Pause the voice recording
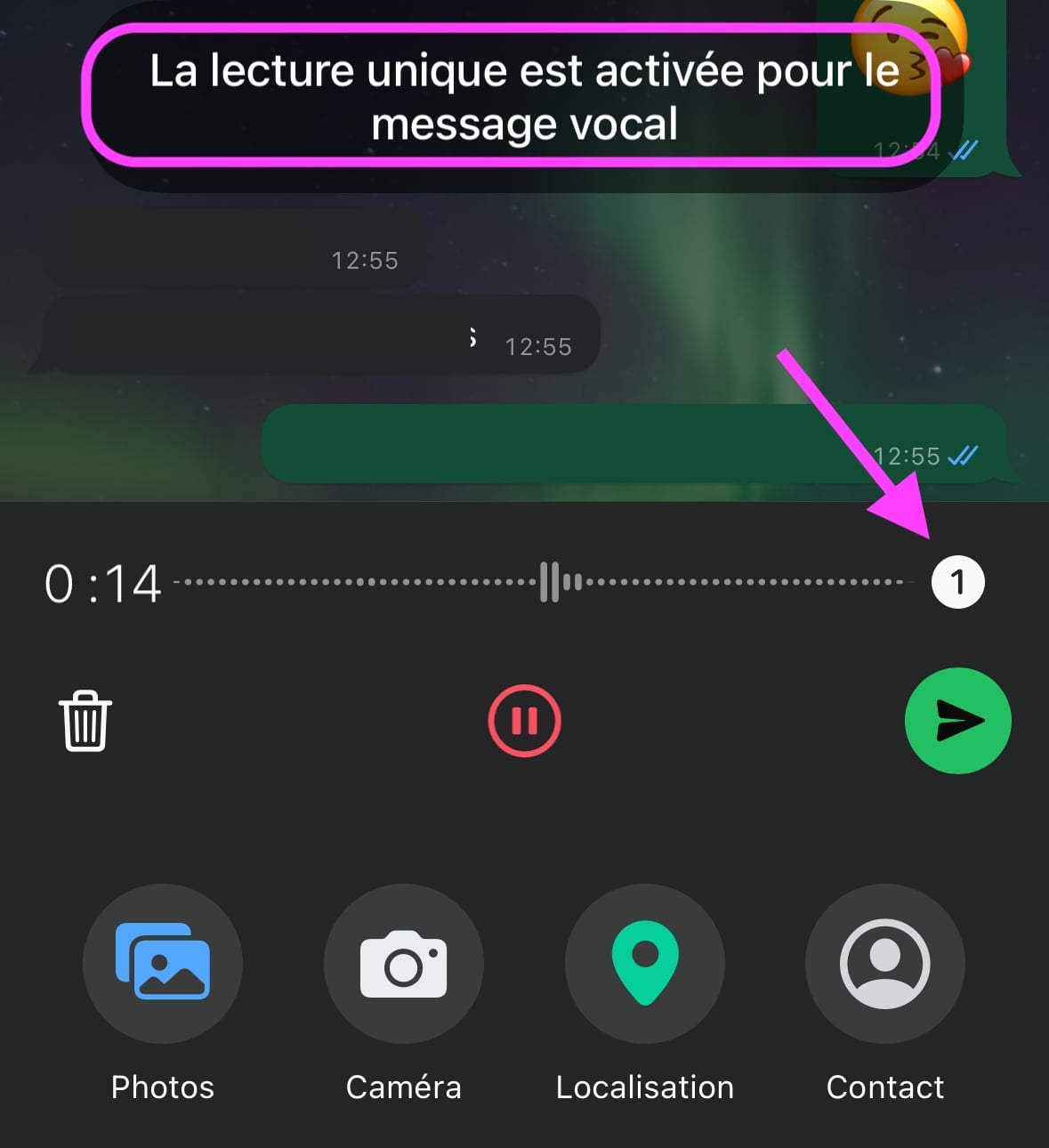Viewport: 1049px width, 1148px height. point(524,721)
